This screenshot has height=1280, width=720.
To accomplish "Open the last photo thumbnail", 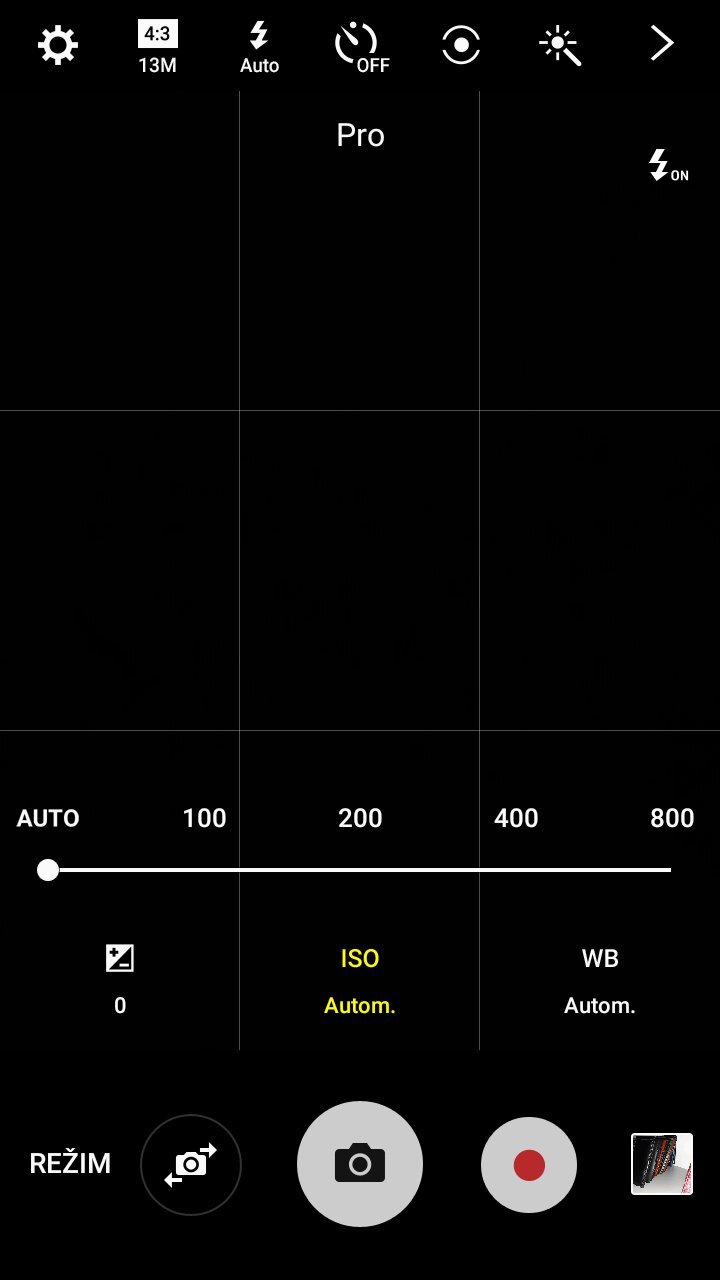I will click(661, 1164).
